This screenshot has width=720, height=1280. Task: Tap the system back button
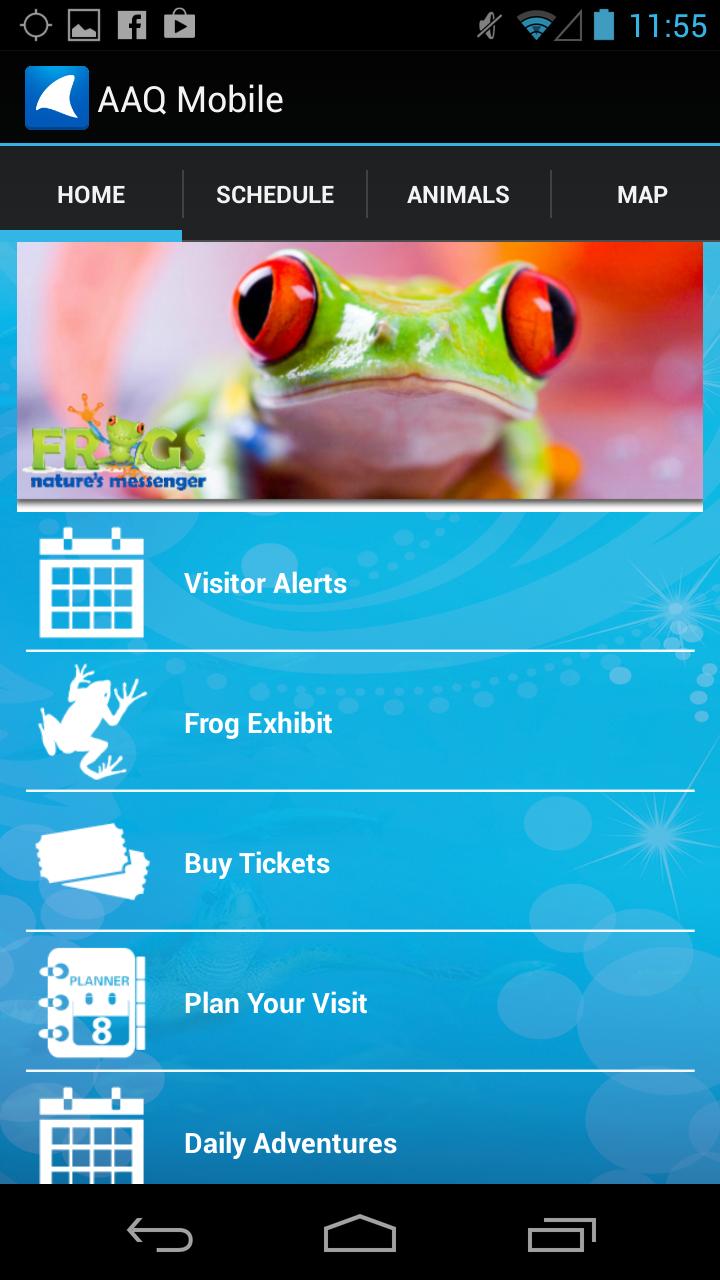click(x=160, y=1234)
